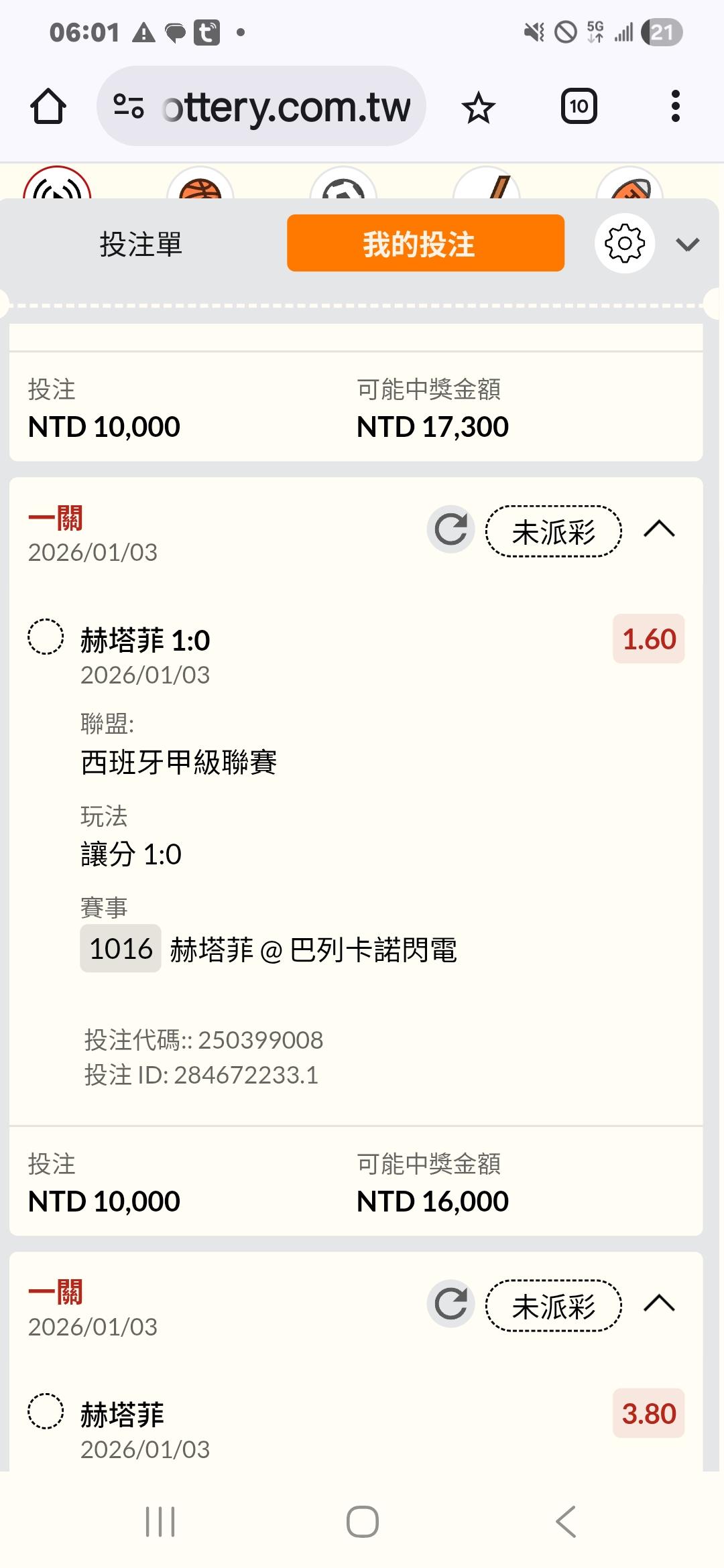Collapse the 赫塔菲 1:0 bet details
The width and height of the screenshot is (724, 1568).
pos(659,529)
